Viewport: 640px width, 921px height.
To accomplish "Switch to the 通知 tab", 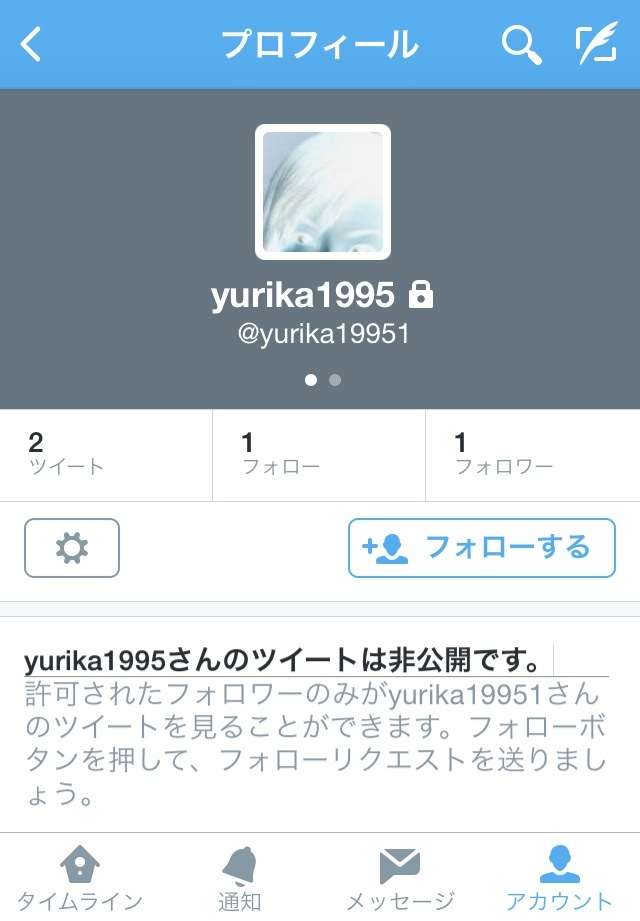I will point(239,877).
